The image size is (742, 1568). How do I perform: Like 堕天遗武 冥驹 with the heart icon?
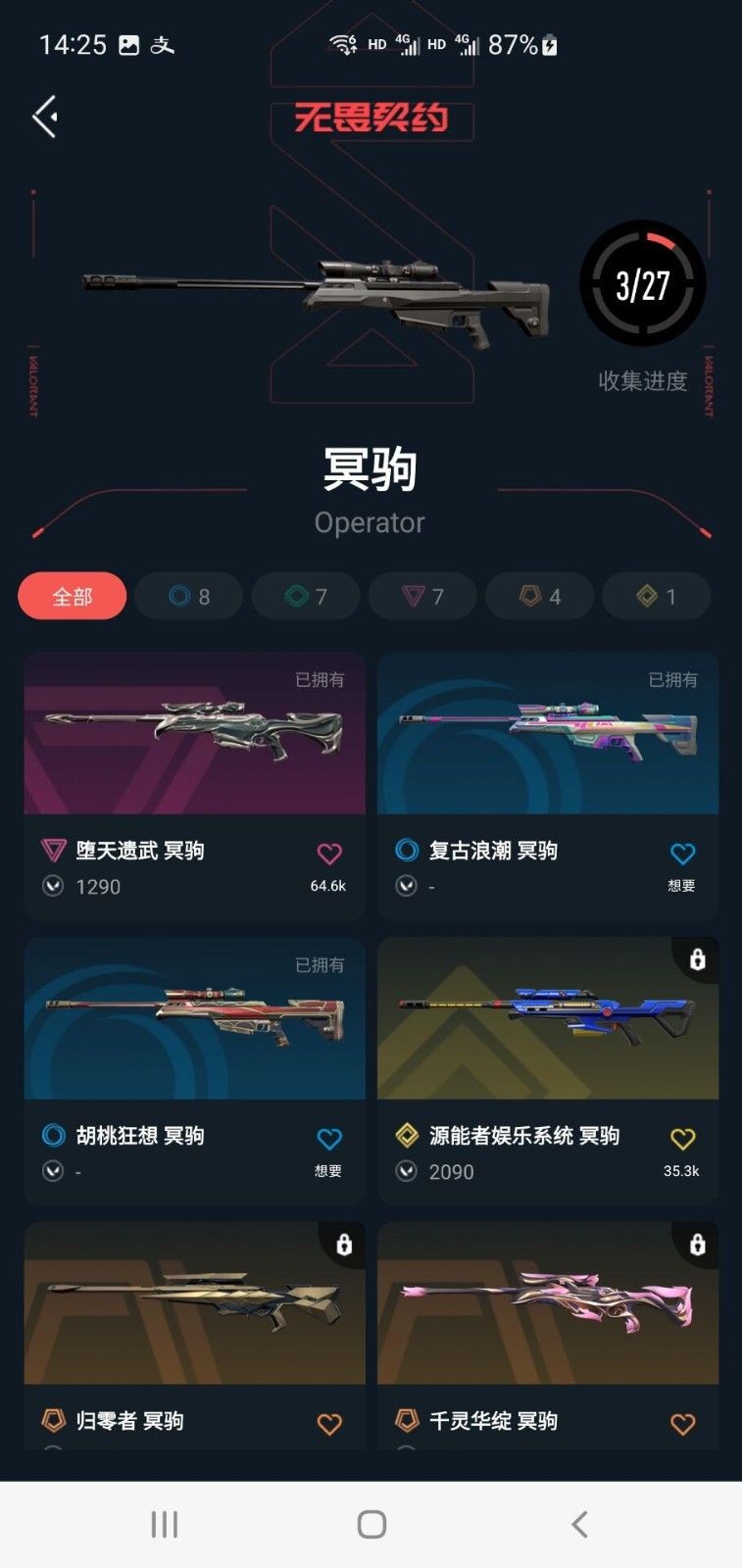[x=329, y=854]
